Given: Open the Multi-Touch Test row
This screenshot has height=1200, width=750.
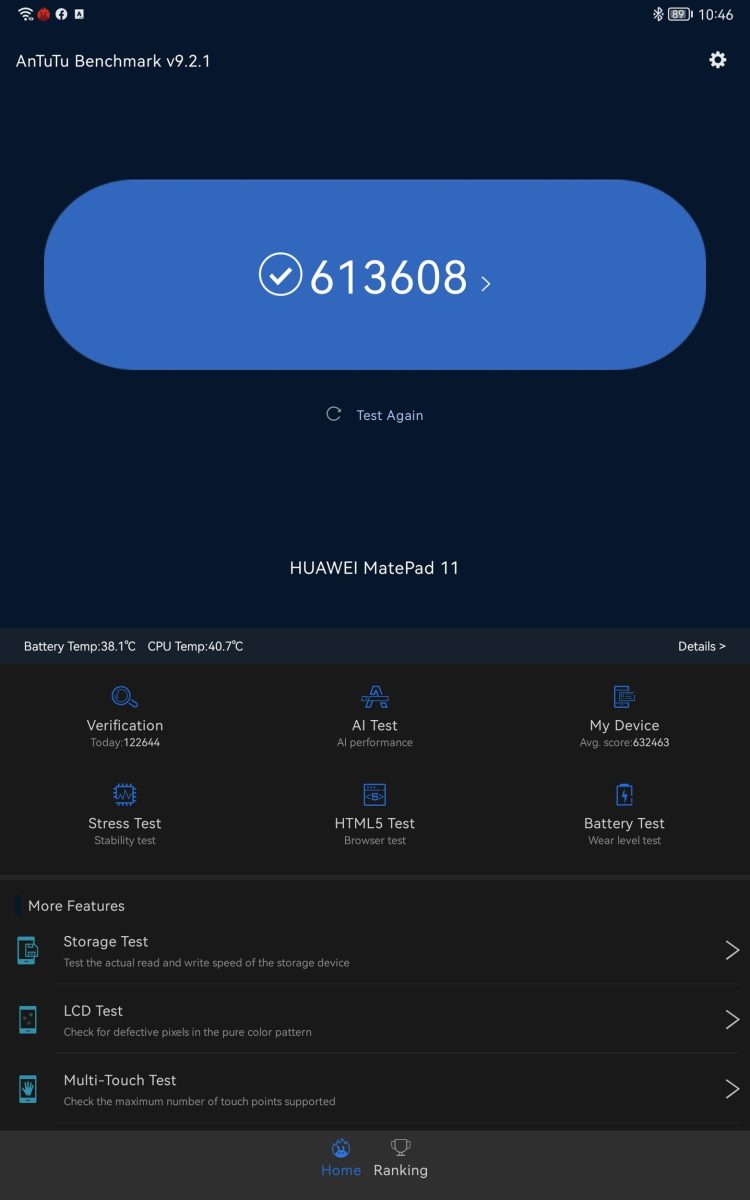Looking at the screenshot, I should point(375,1088).
